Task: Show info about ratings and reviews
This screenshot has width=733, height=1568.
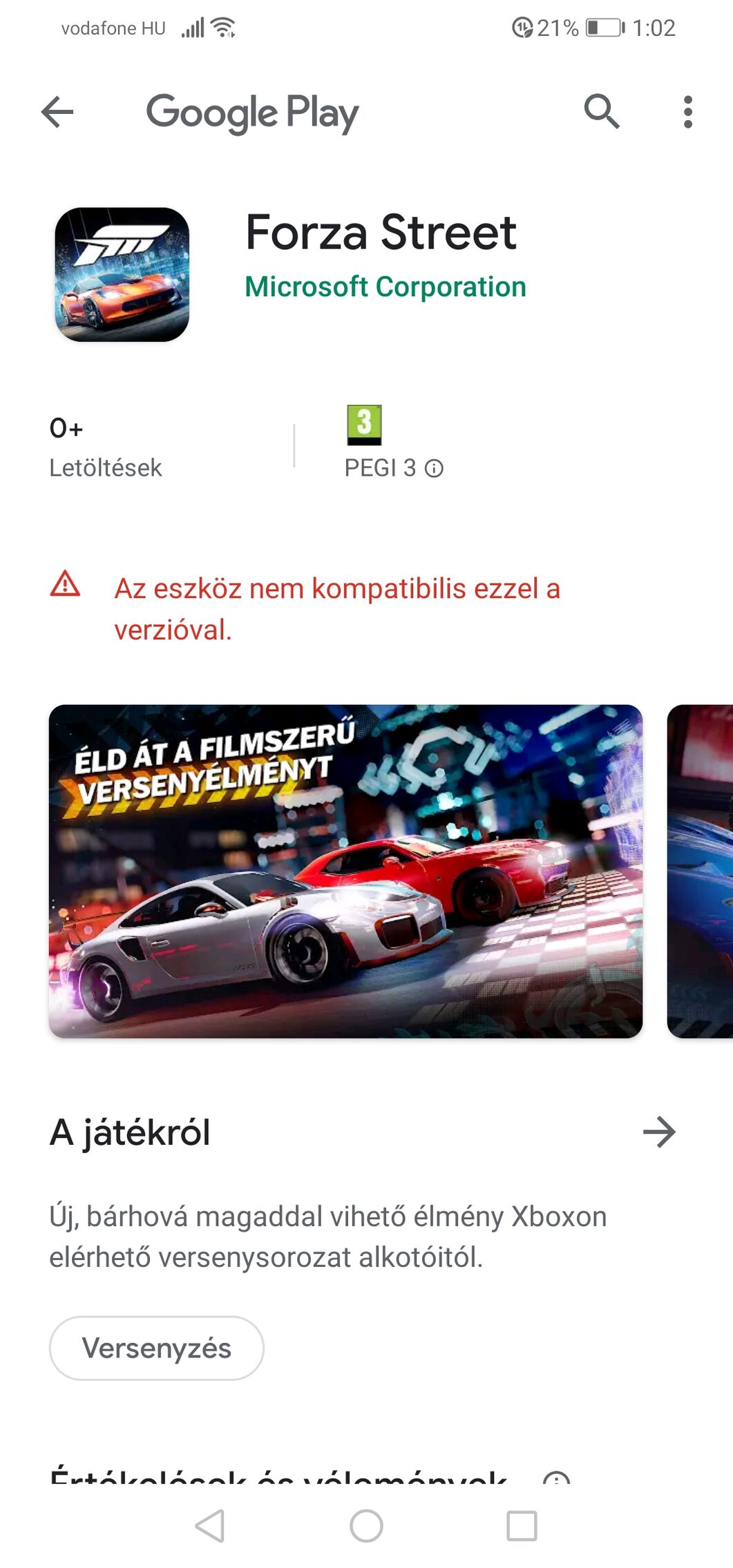Action: (556, 1479)
